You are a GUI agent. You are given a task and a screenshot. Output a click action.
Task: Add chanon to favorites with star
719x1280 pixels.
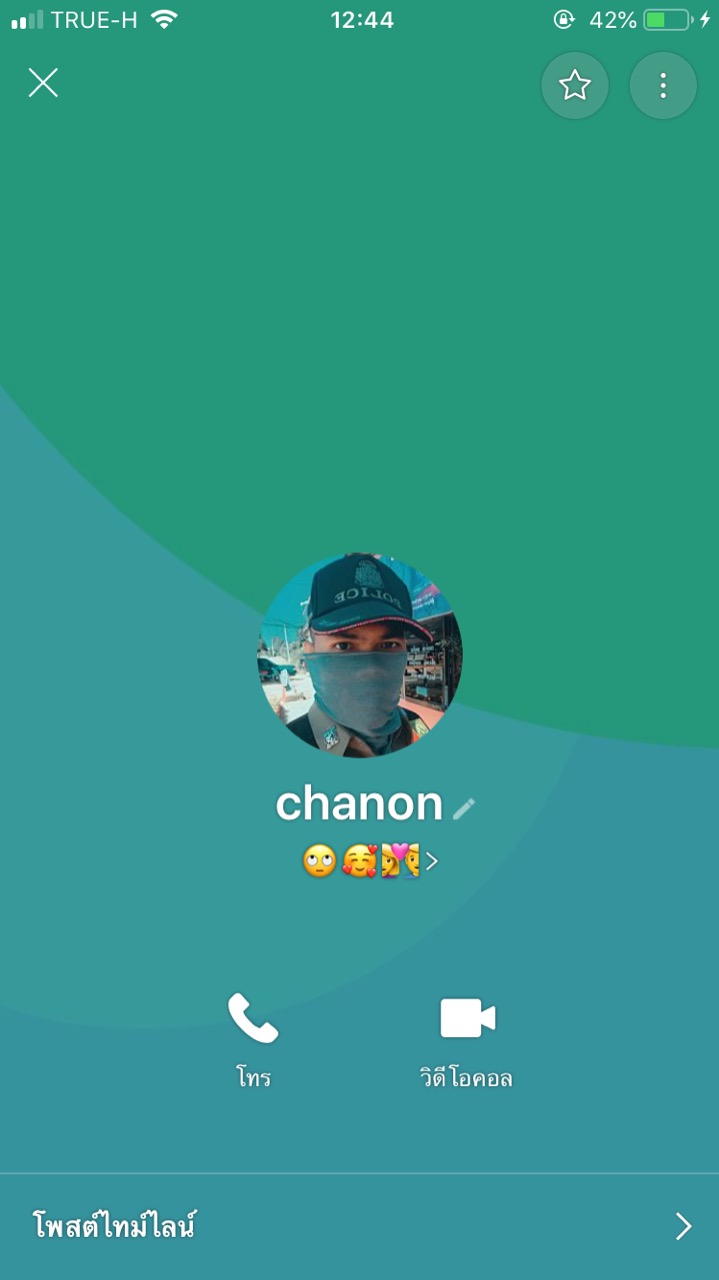click(x=575, y=86)
